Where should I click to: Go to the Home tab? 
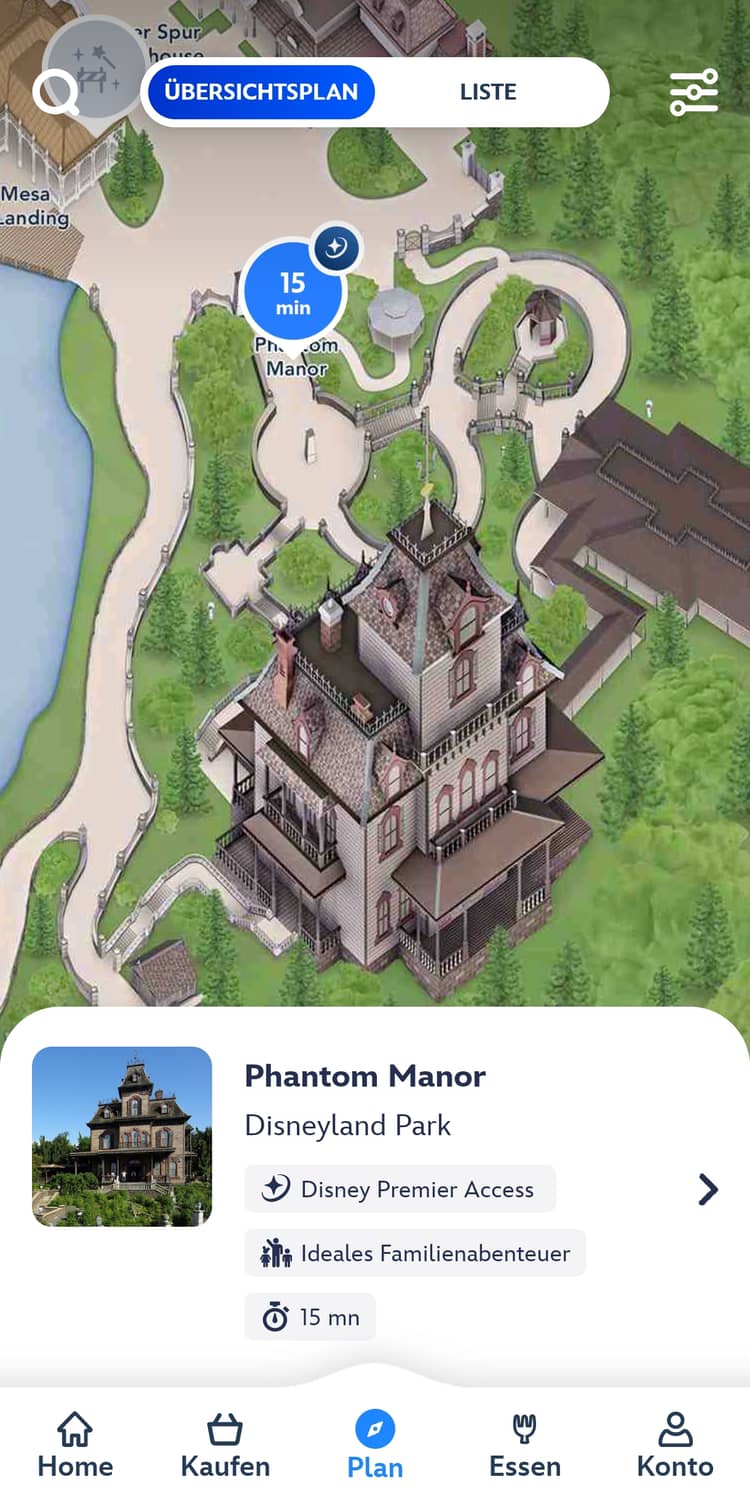click(75, 1446)
